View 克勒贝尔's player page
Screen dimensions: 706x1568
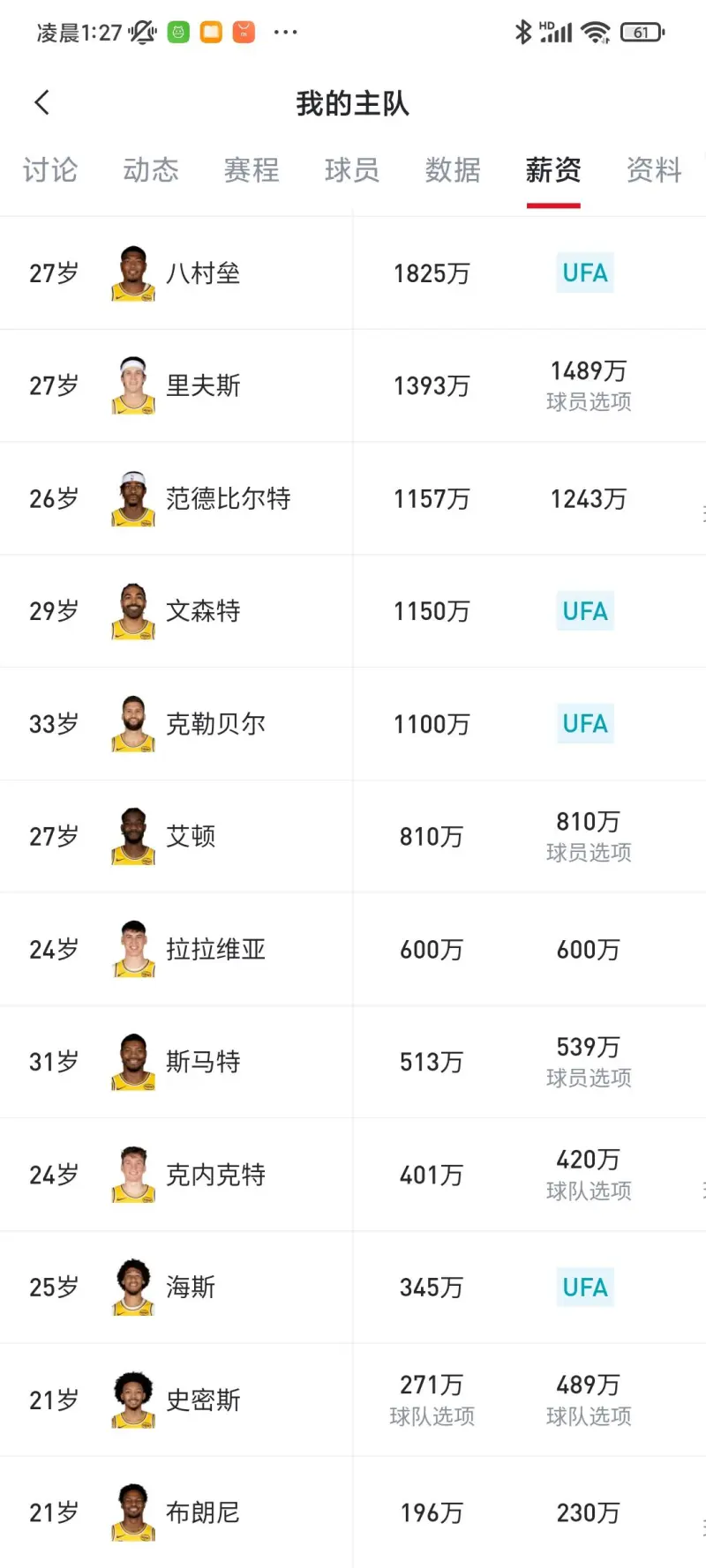pos(215,723)
